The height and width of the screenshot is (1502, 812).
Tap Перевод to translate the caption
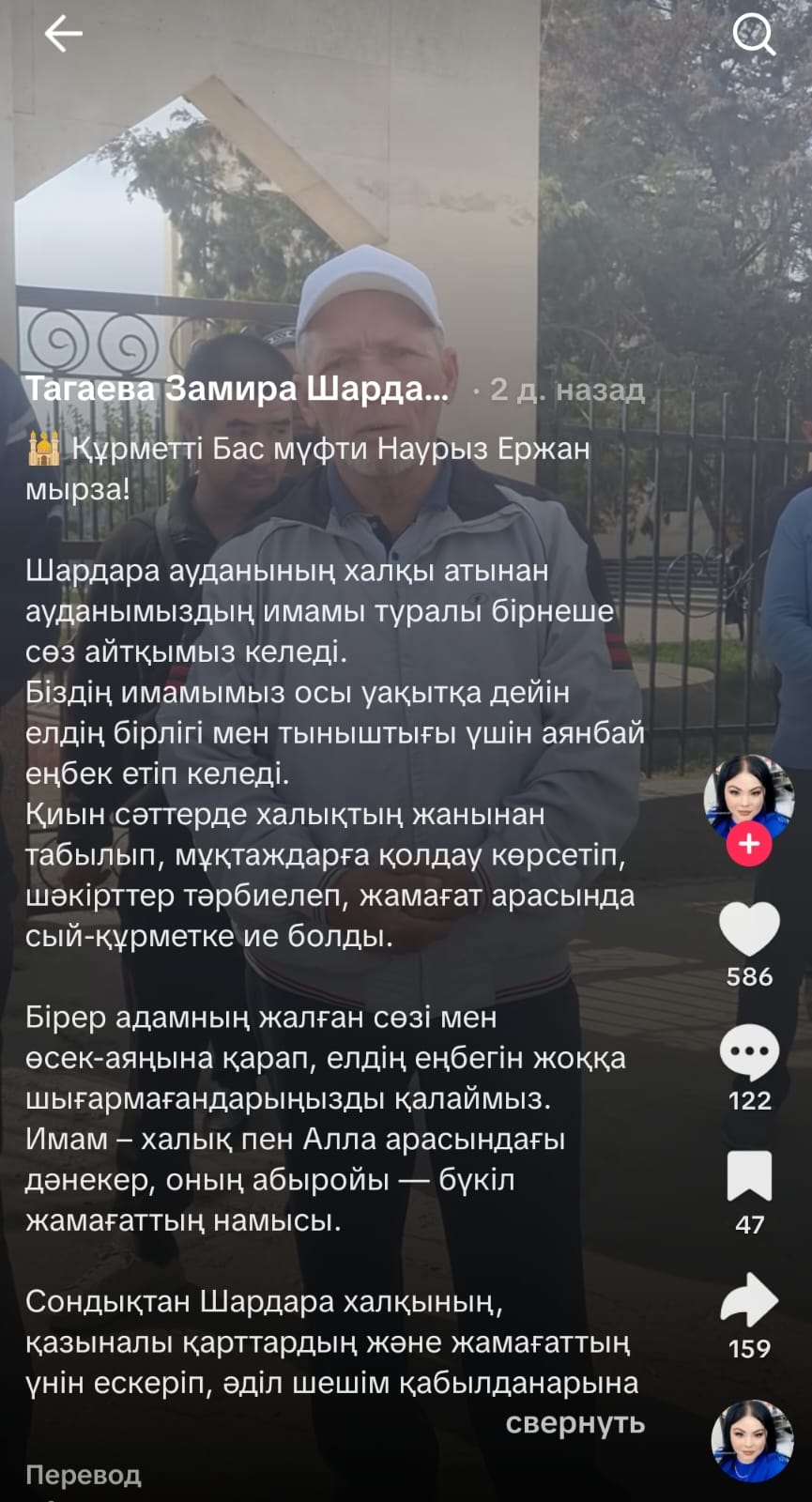point(83,1475)
